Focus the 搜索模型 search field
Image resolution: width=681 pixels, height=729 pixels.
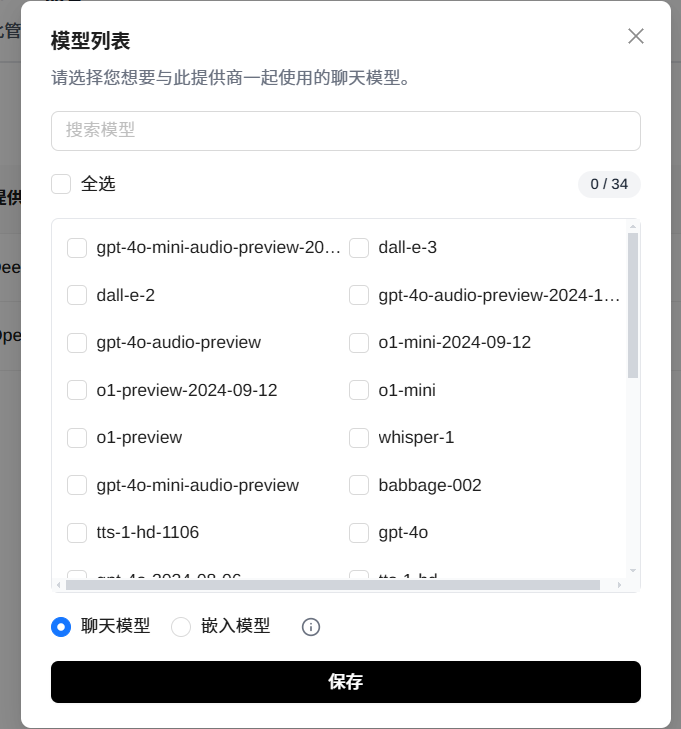(345, 131)
